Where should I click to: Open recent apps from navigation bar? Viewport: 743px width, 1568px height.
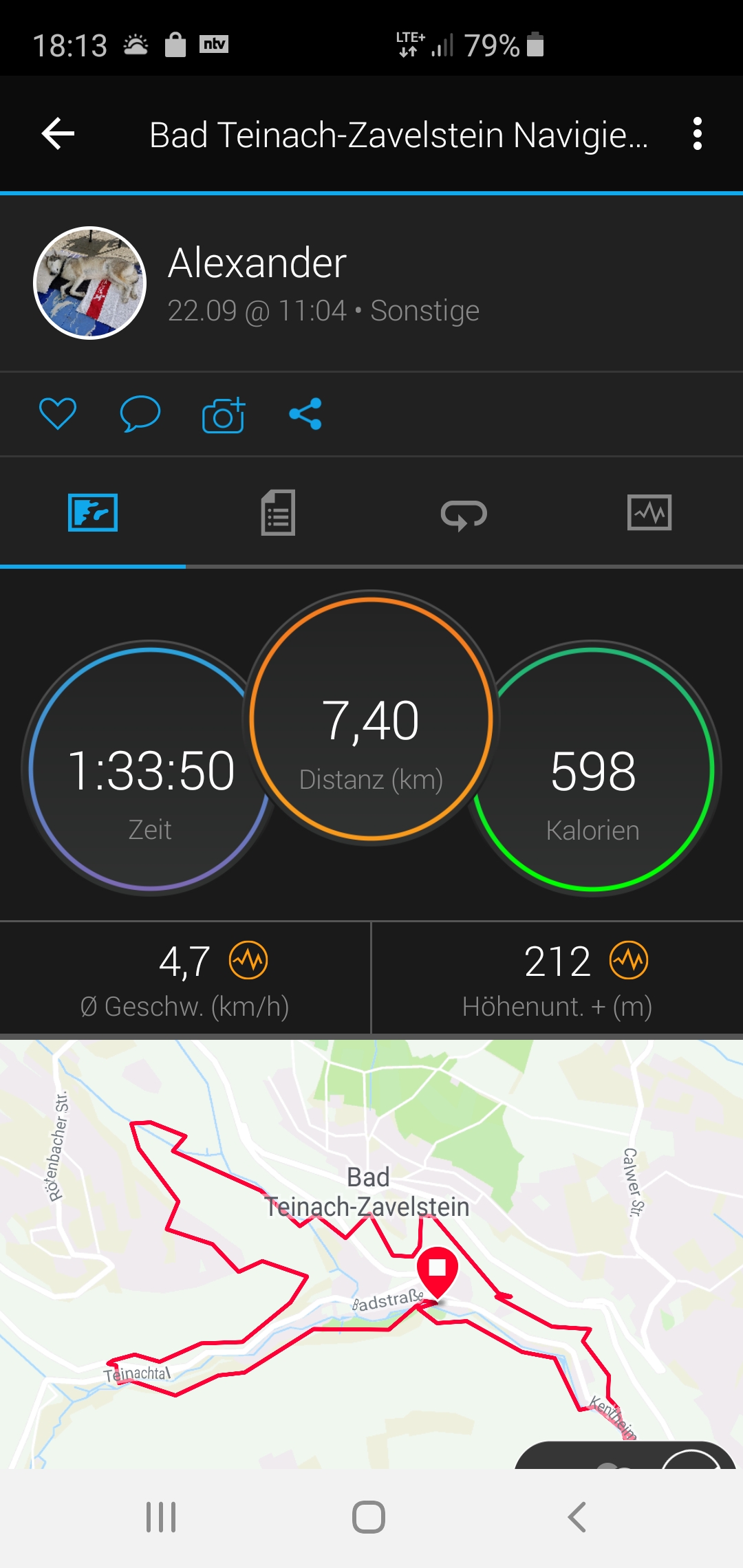tap(161, 1516)
